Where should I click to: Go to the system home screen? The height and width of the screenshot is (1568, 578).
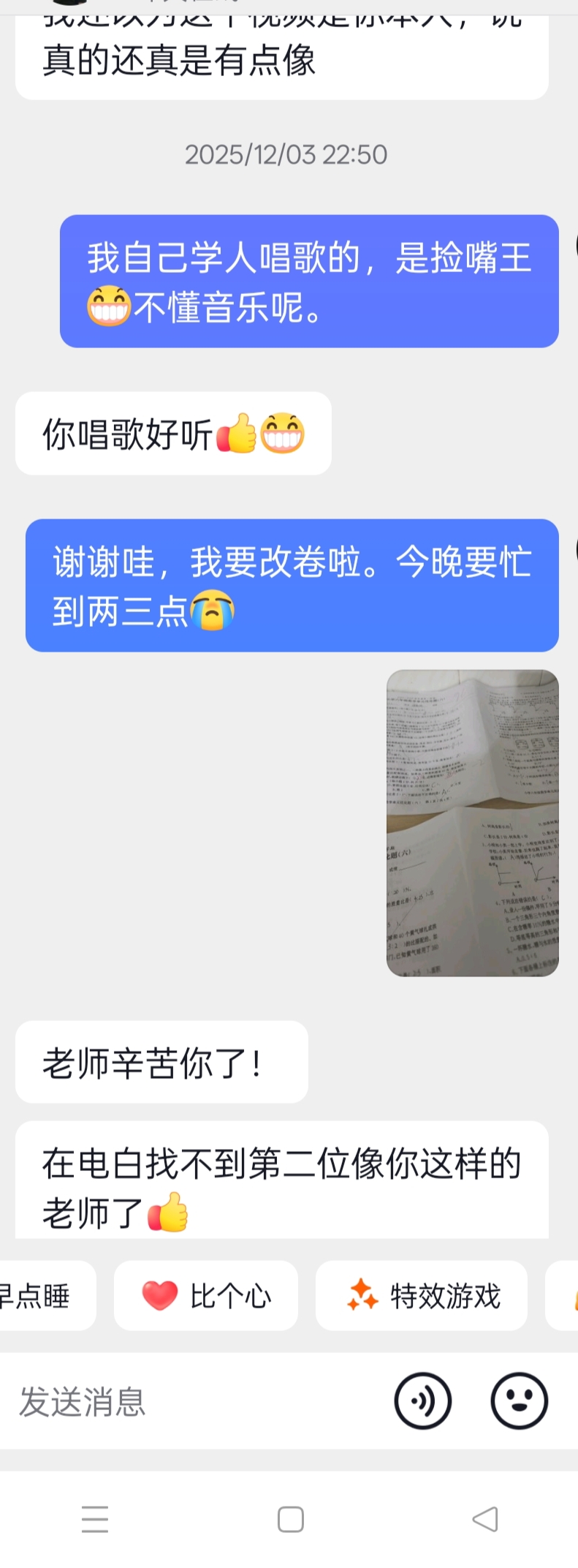point(290,1519)
